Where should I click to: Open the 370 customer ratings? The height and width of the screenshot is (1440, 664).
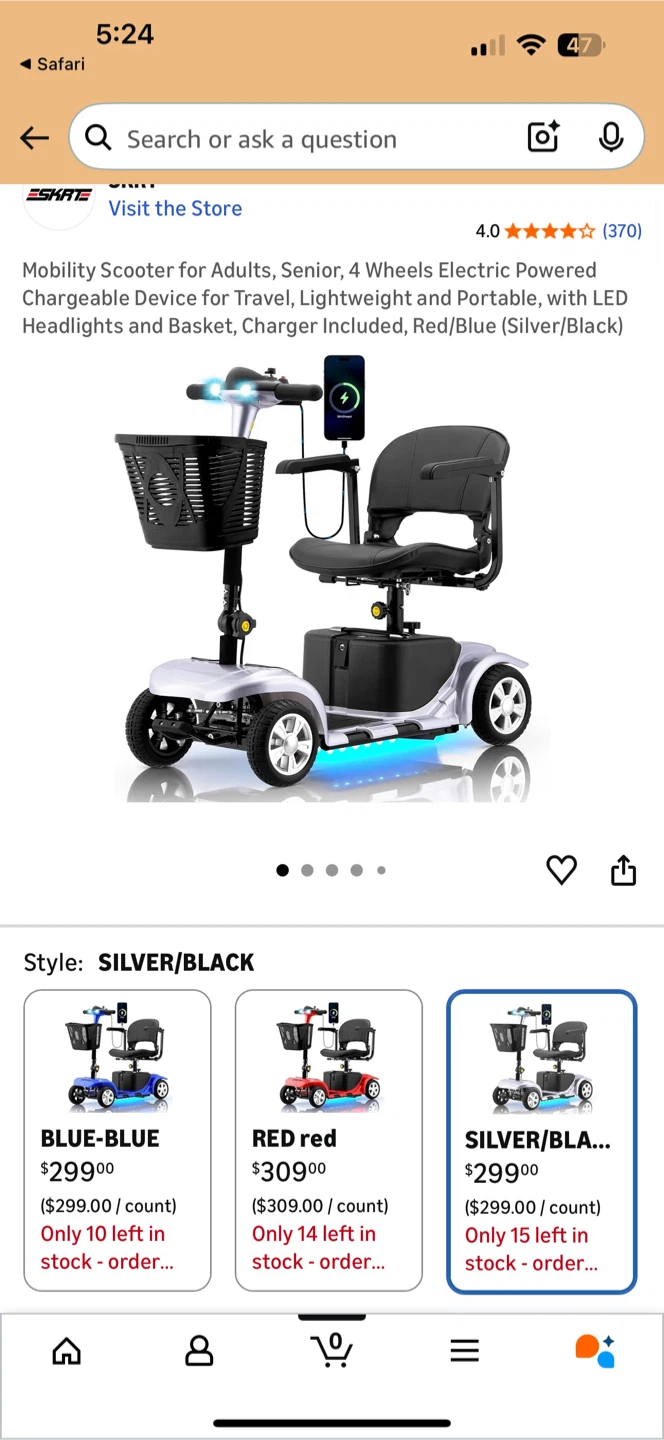point(621,231)
